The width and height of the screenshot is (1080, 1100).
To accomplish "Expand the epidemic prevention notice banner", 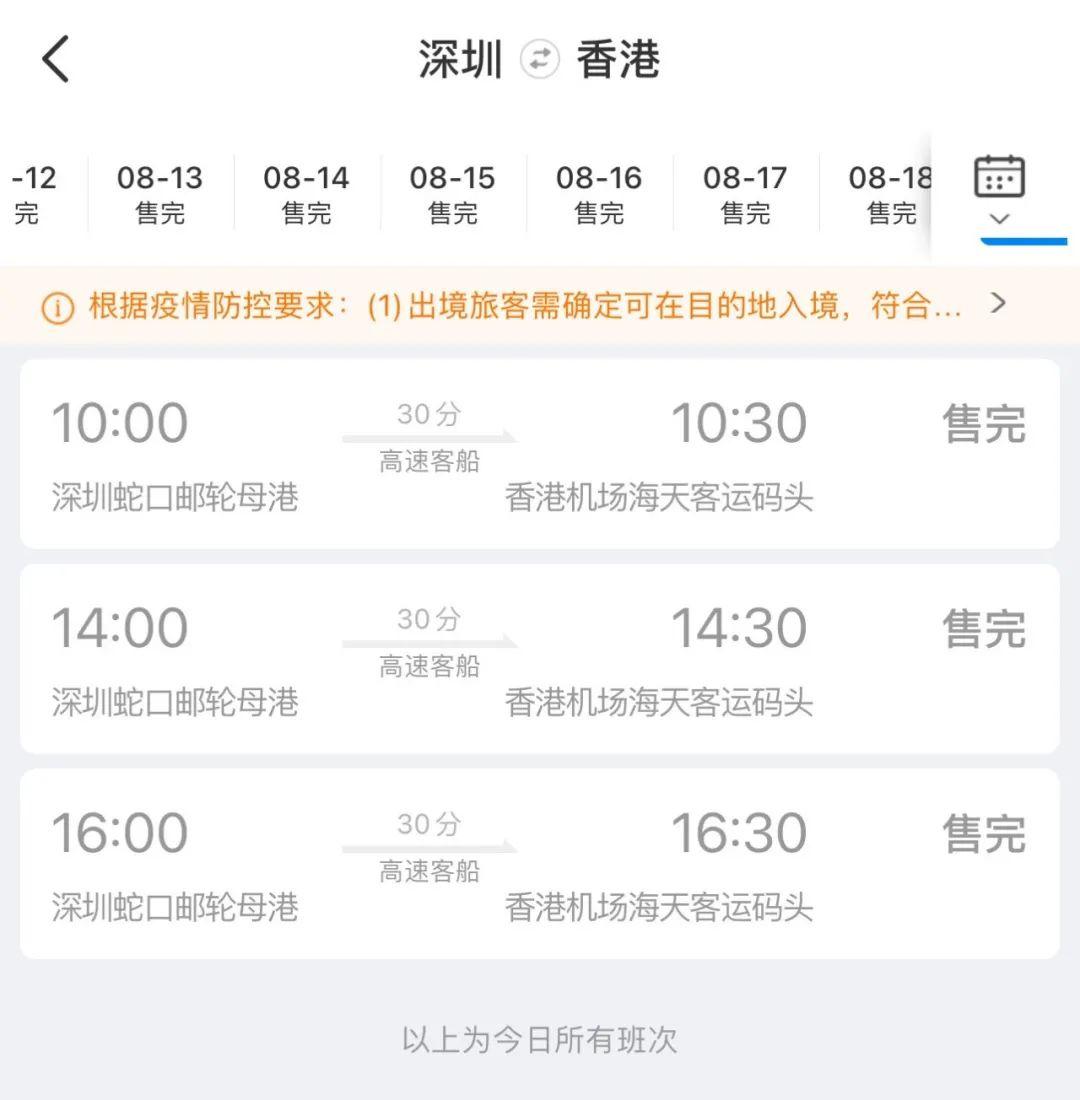I will tap(540, 306).
